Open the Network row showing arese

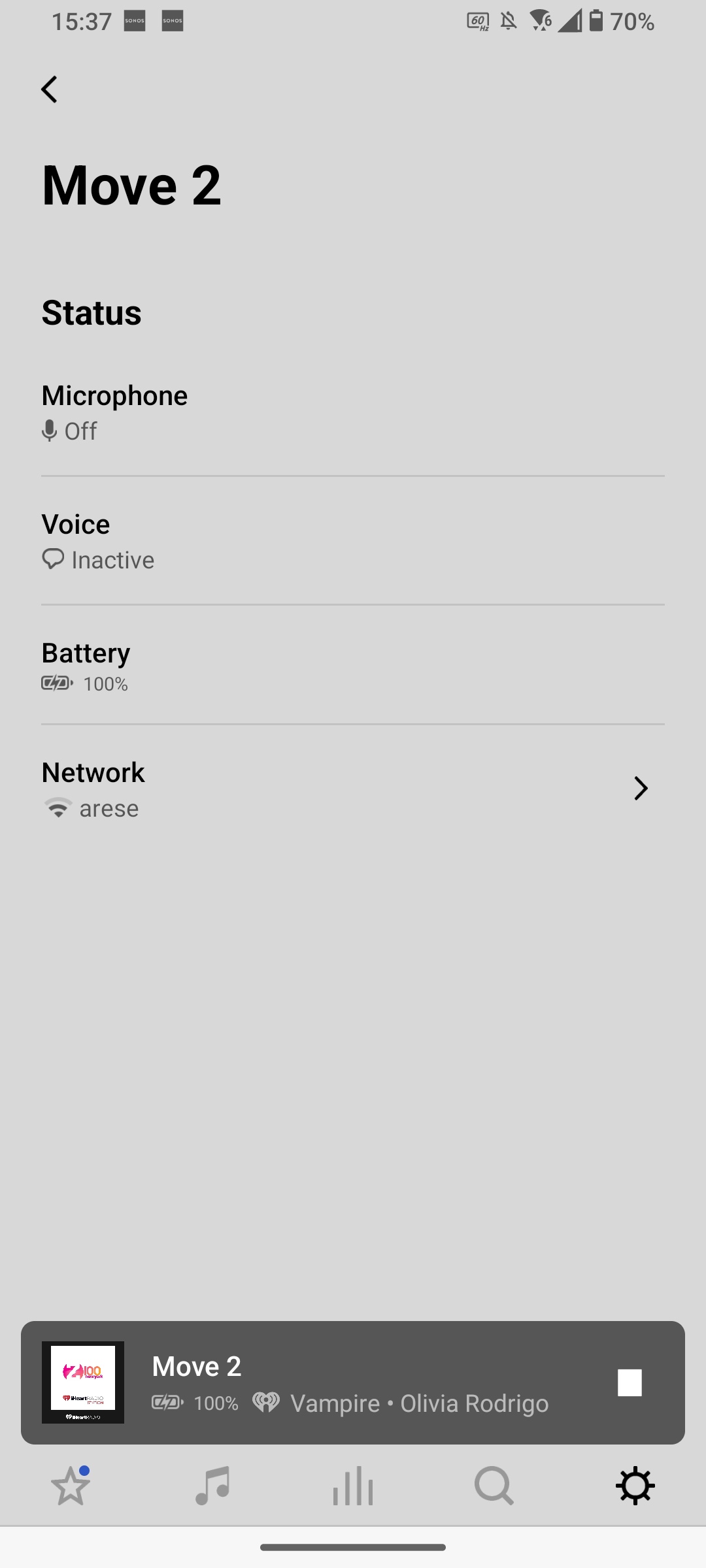pos(353,789)
